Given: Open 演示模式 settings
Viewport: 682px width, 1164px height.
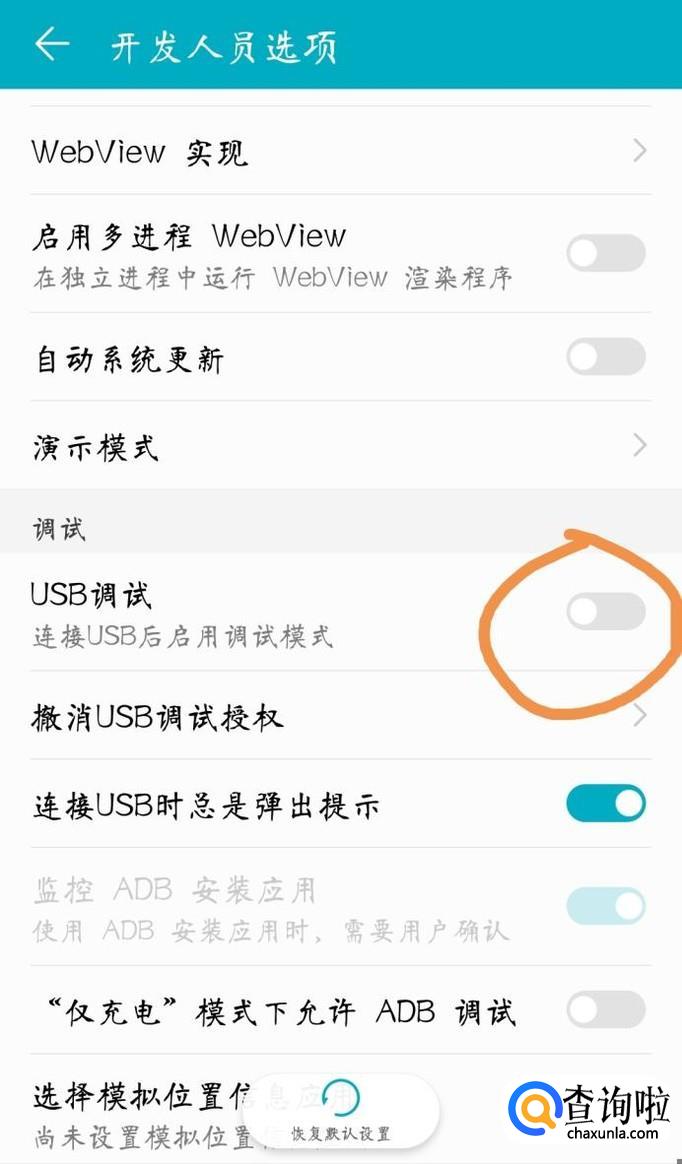Looking at the screenshot, I should coord(340,446).
